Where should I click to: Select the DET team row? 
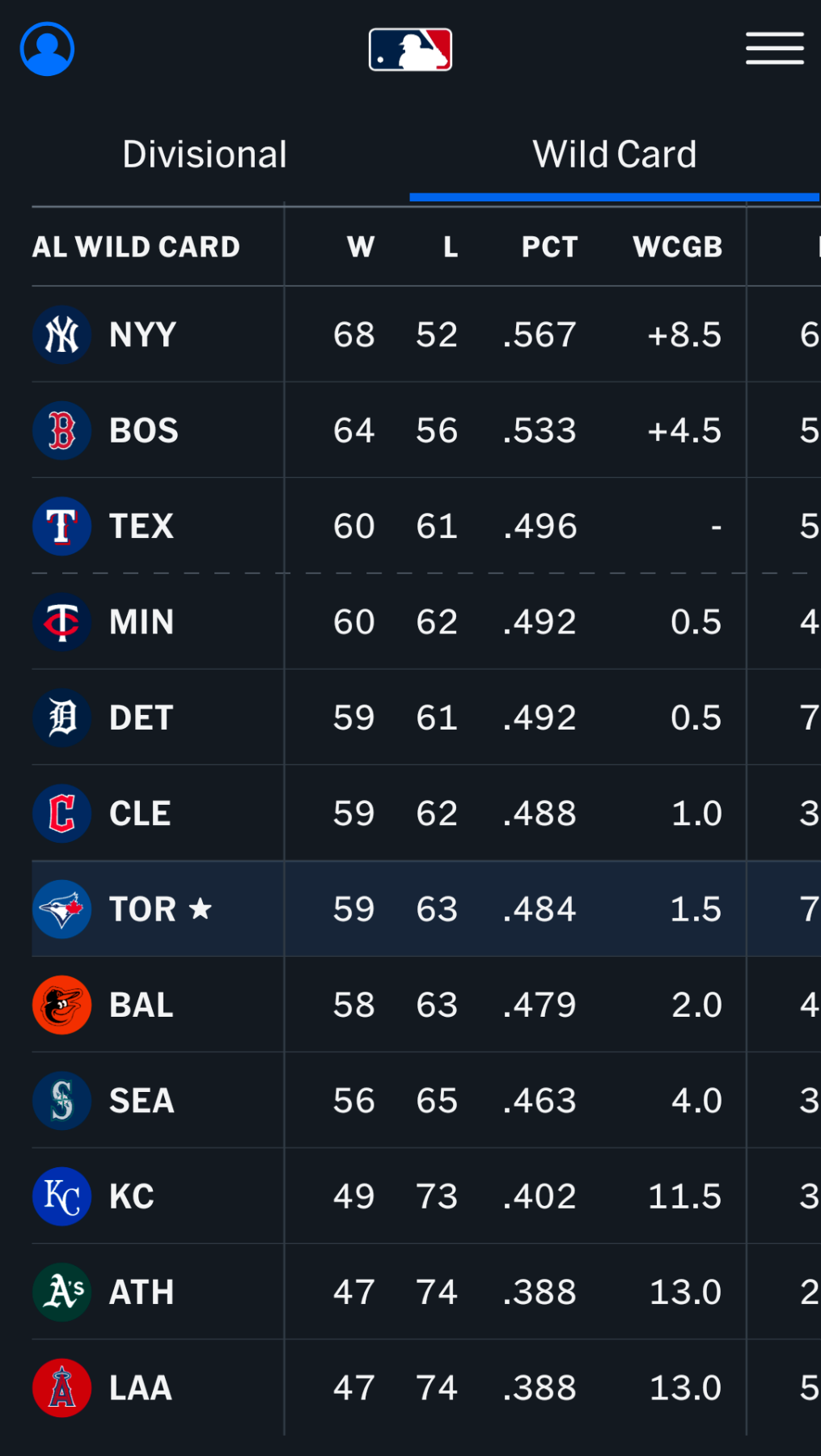coord(426,717)
